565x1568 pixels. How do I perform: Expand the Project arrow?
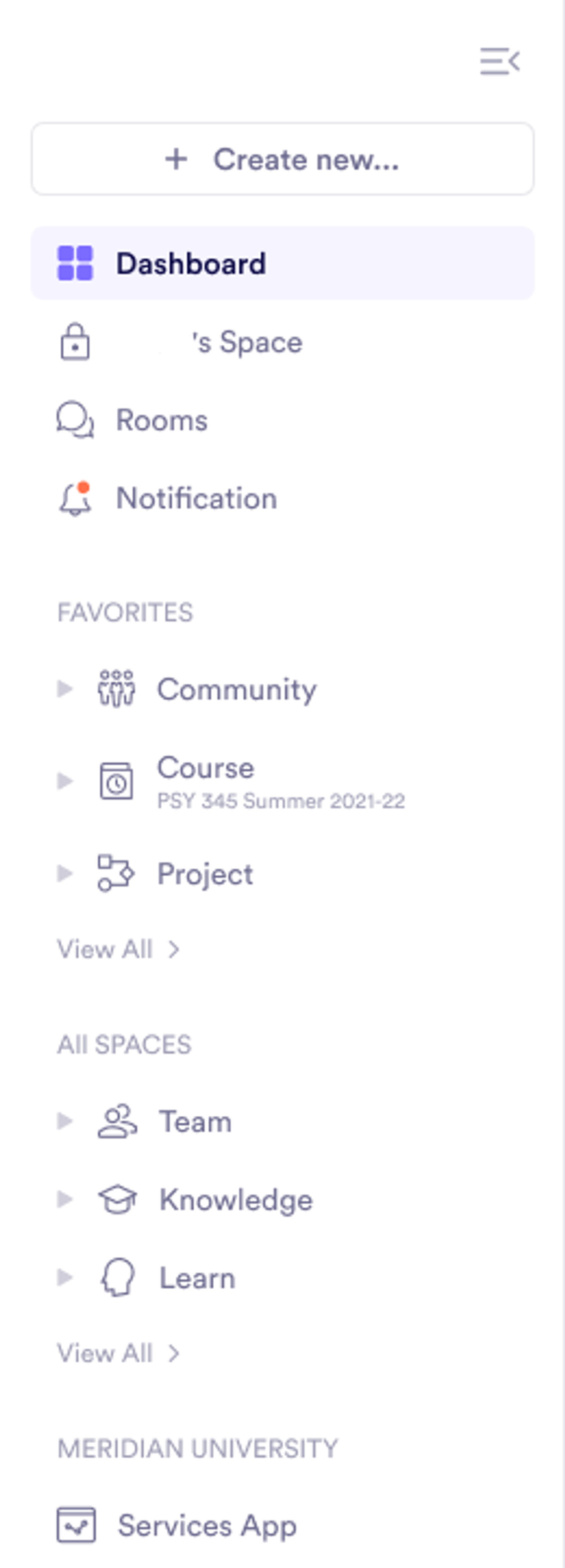point(65,874)
